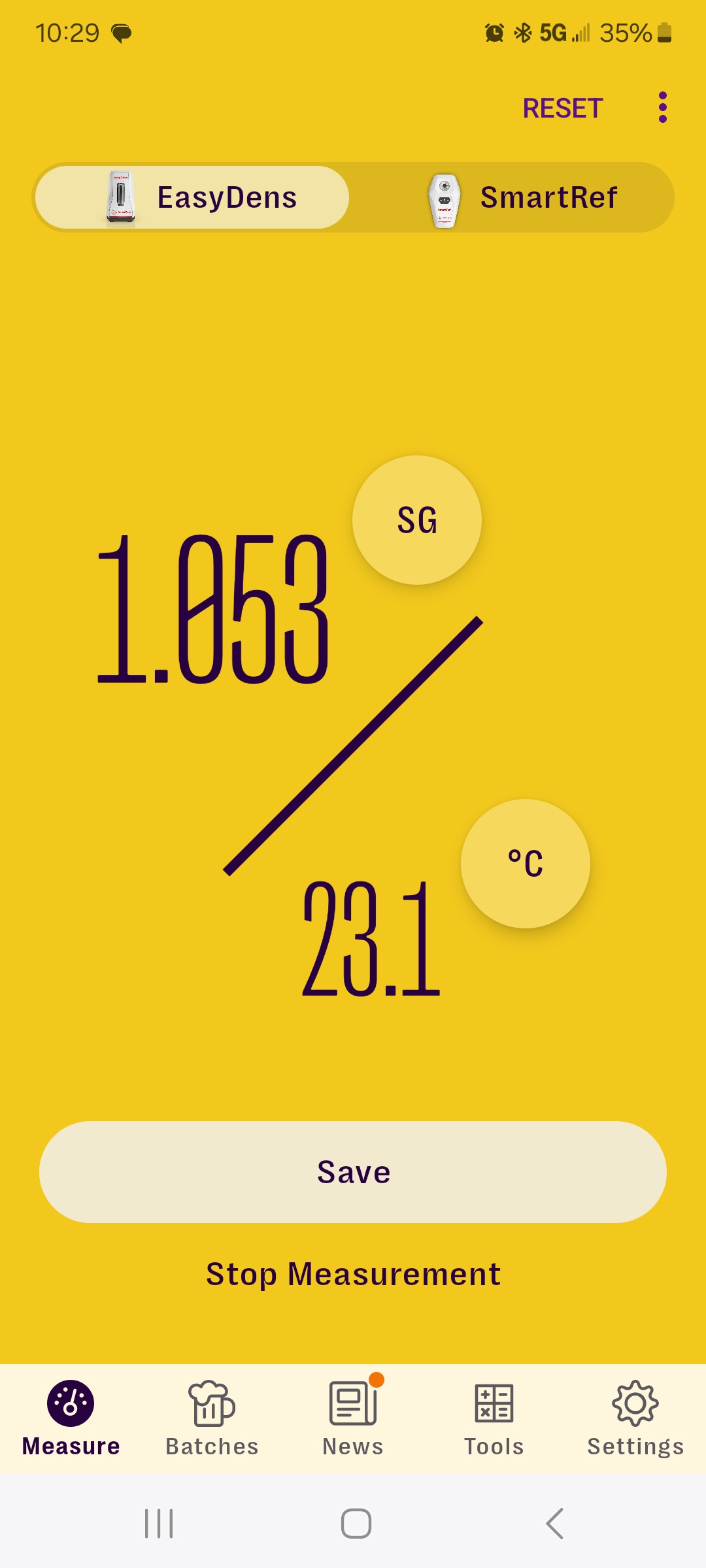
Task: Select the Measure tab
Action: 71,1419
